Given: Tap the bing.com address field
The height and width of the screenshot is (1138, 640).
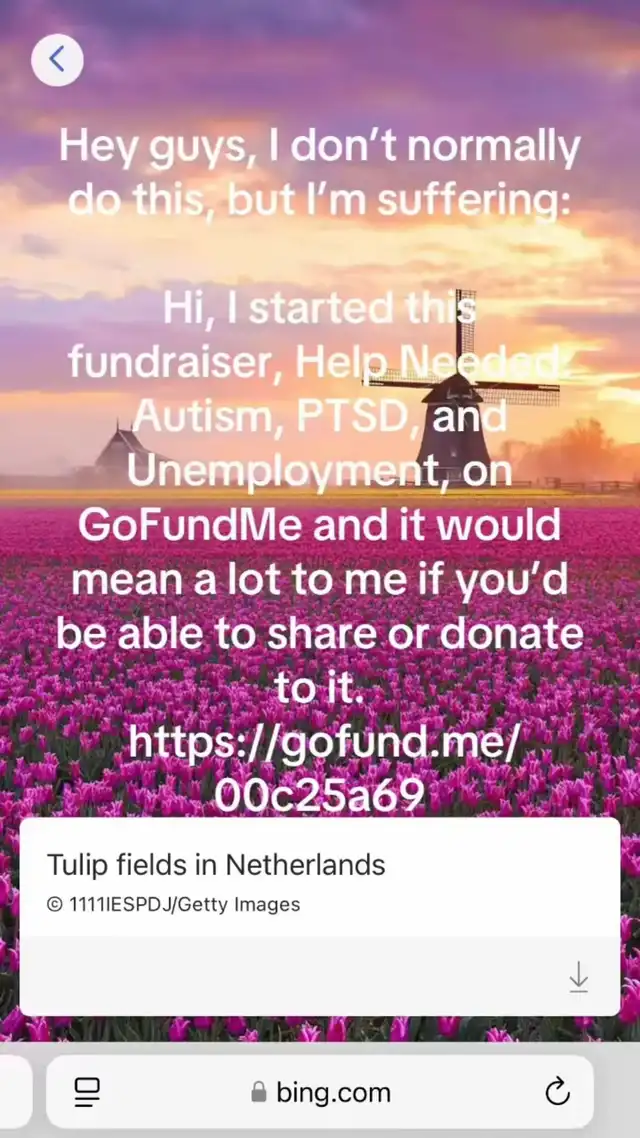Looking at the screenshot, I should [320, 1092].
